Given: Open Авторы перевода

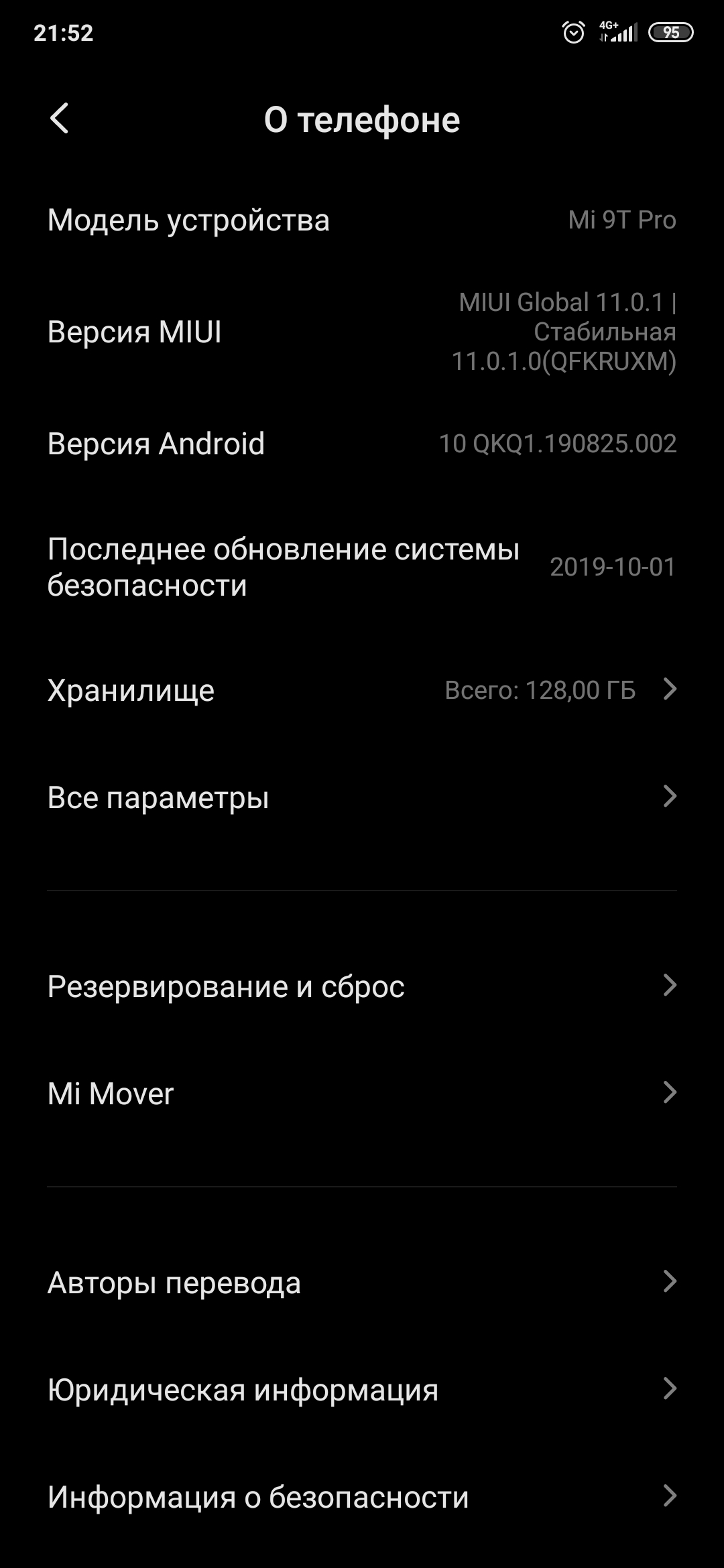Looking at the screenshot, I should tap(362, 1282).
